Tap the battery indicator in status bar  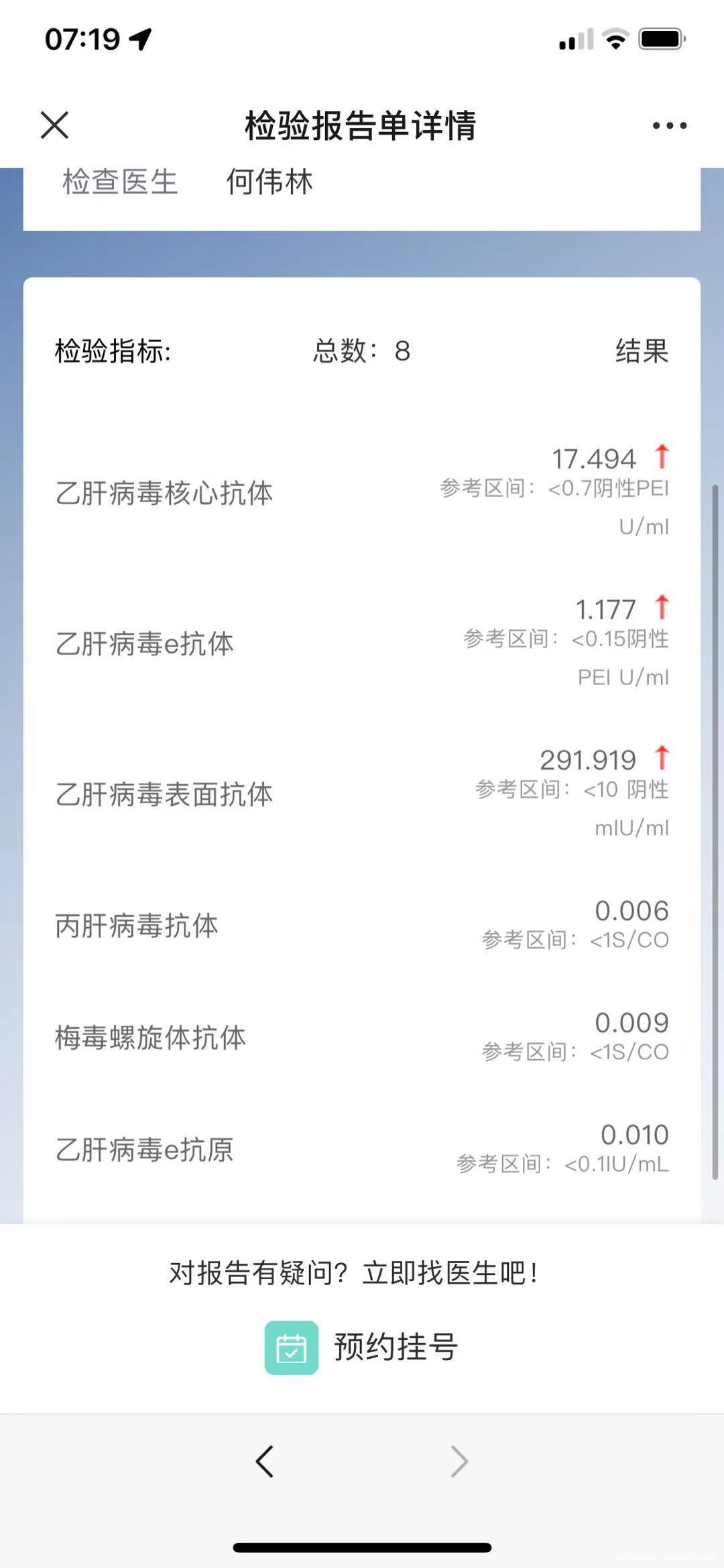[x=660, y=40]
